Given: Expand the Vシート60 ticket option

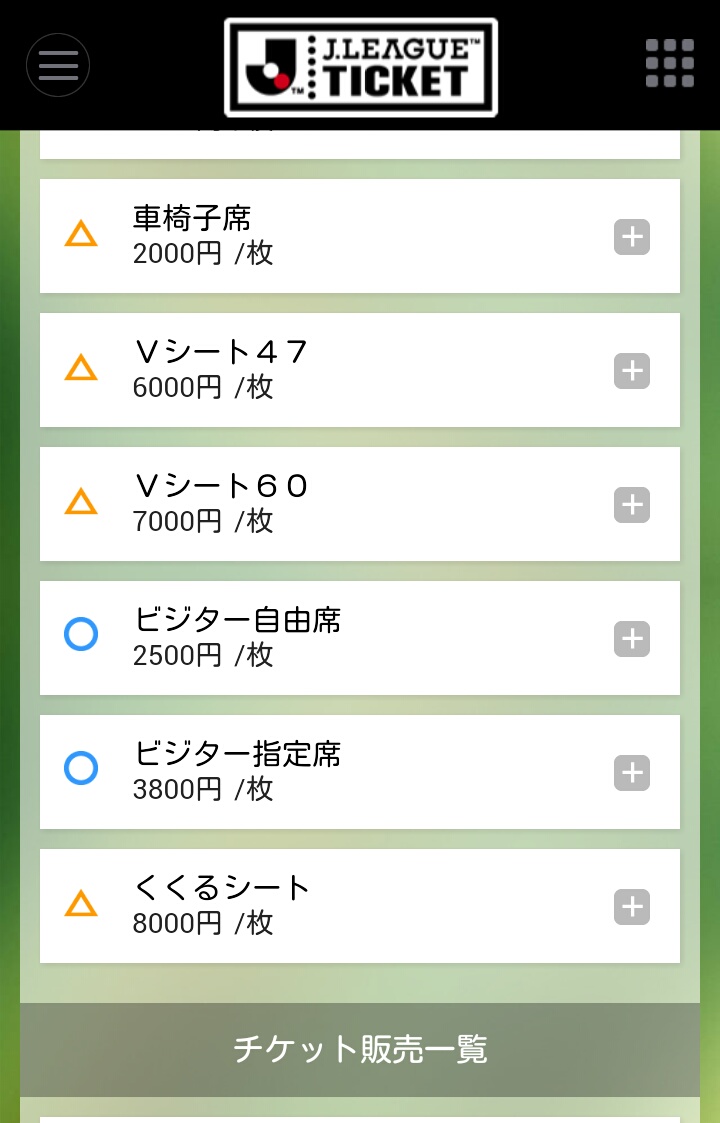Looking at the screenshot, I should coord(631,505).
